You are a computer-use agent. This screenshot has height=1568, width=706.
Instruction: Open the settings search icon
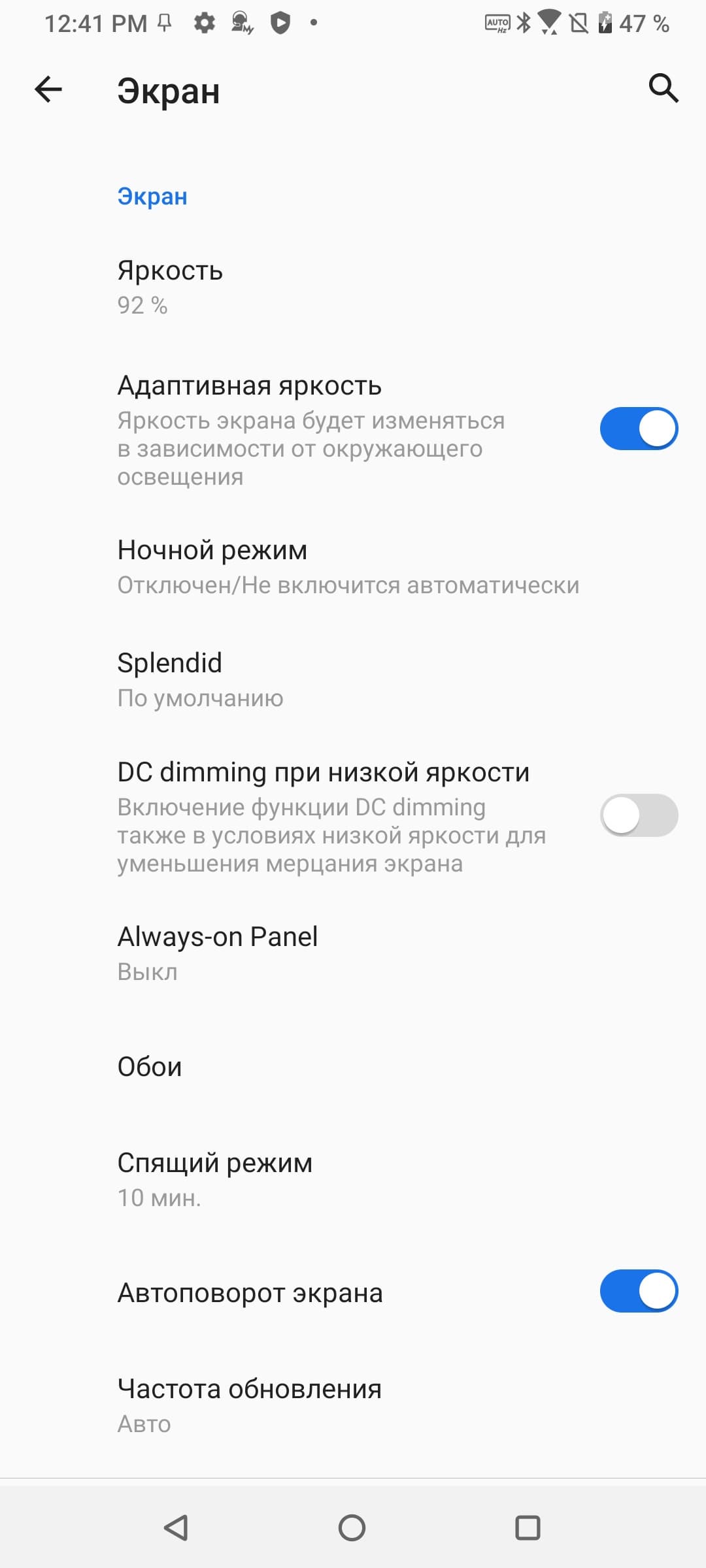coord(663,88)
